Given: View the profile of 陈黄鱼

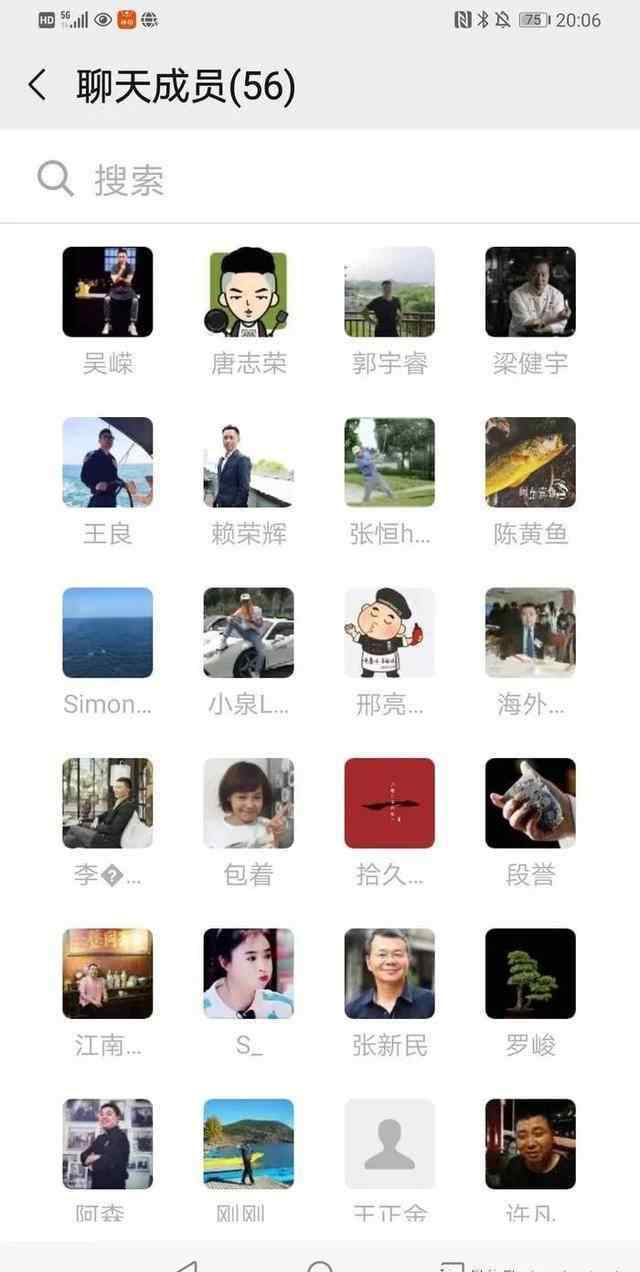Looking at the screenshot, I should tap(531, 462).
